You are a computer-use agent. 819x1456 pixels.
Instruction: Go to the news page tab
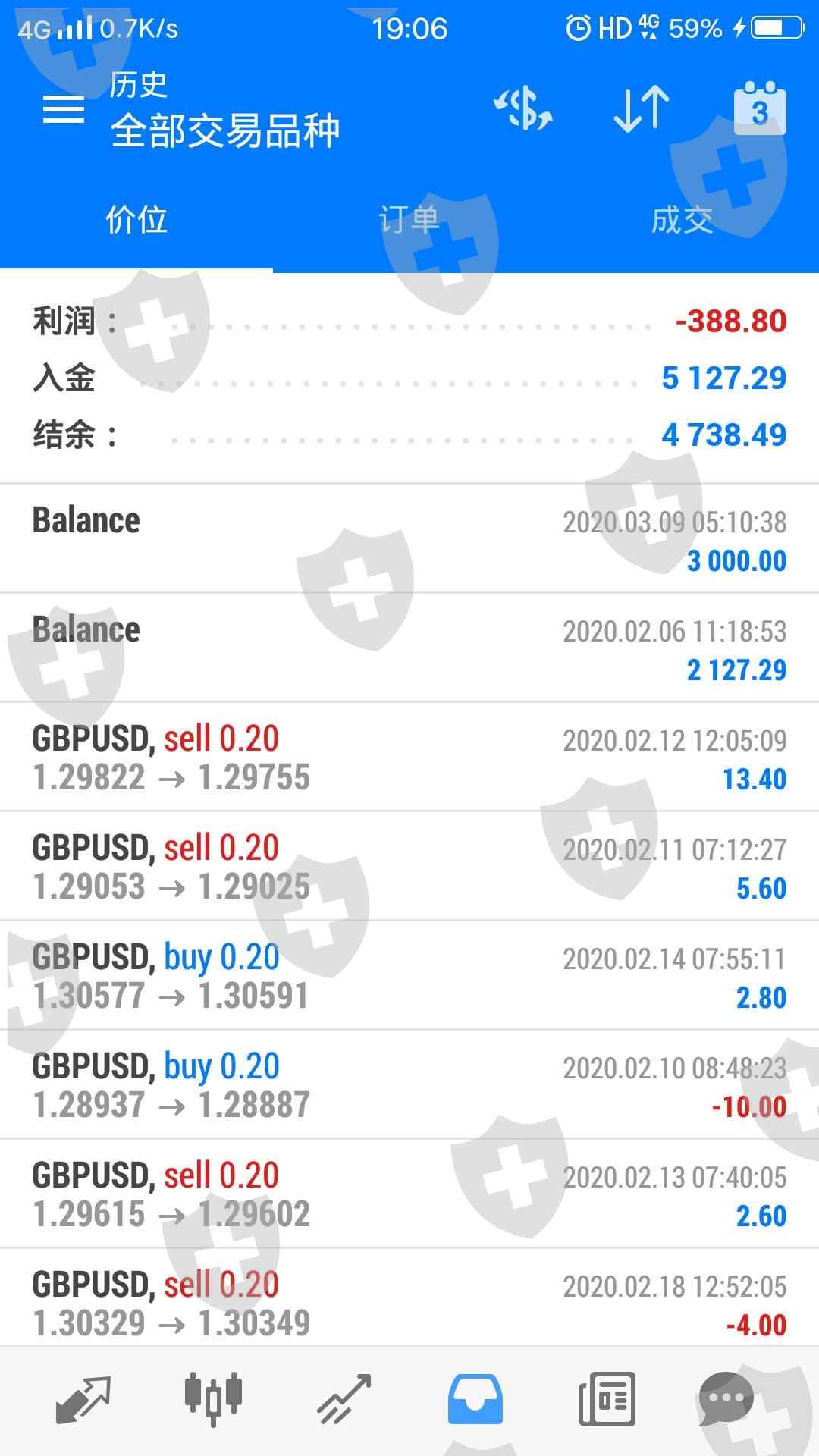pyautogui.click(x=606, y=1399)
